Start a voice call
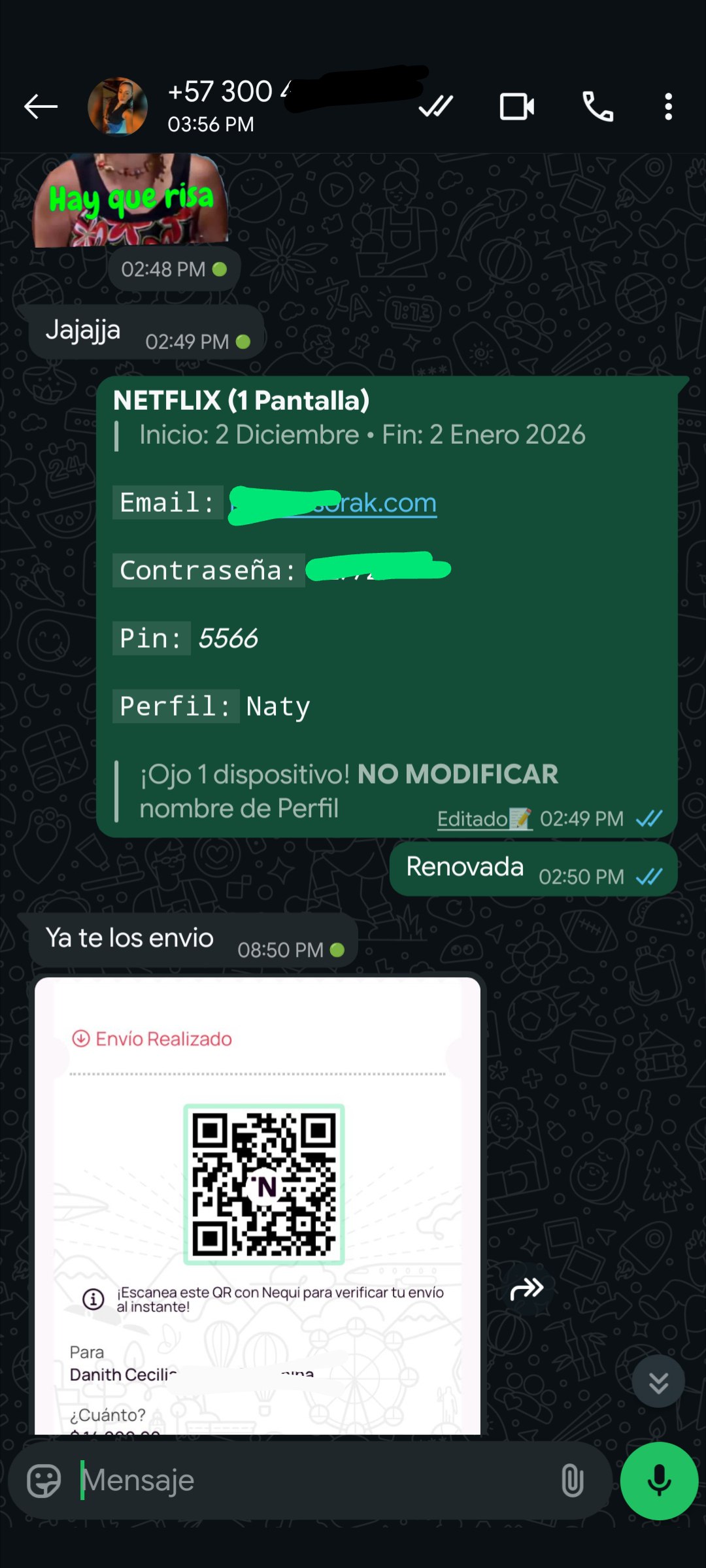 pos(597,107)
